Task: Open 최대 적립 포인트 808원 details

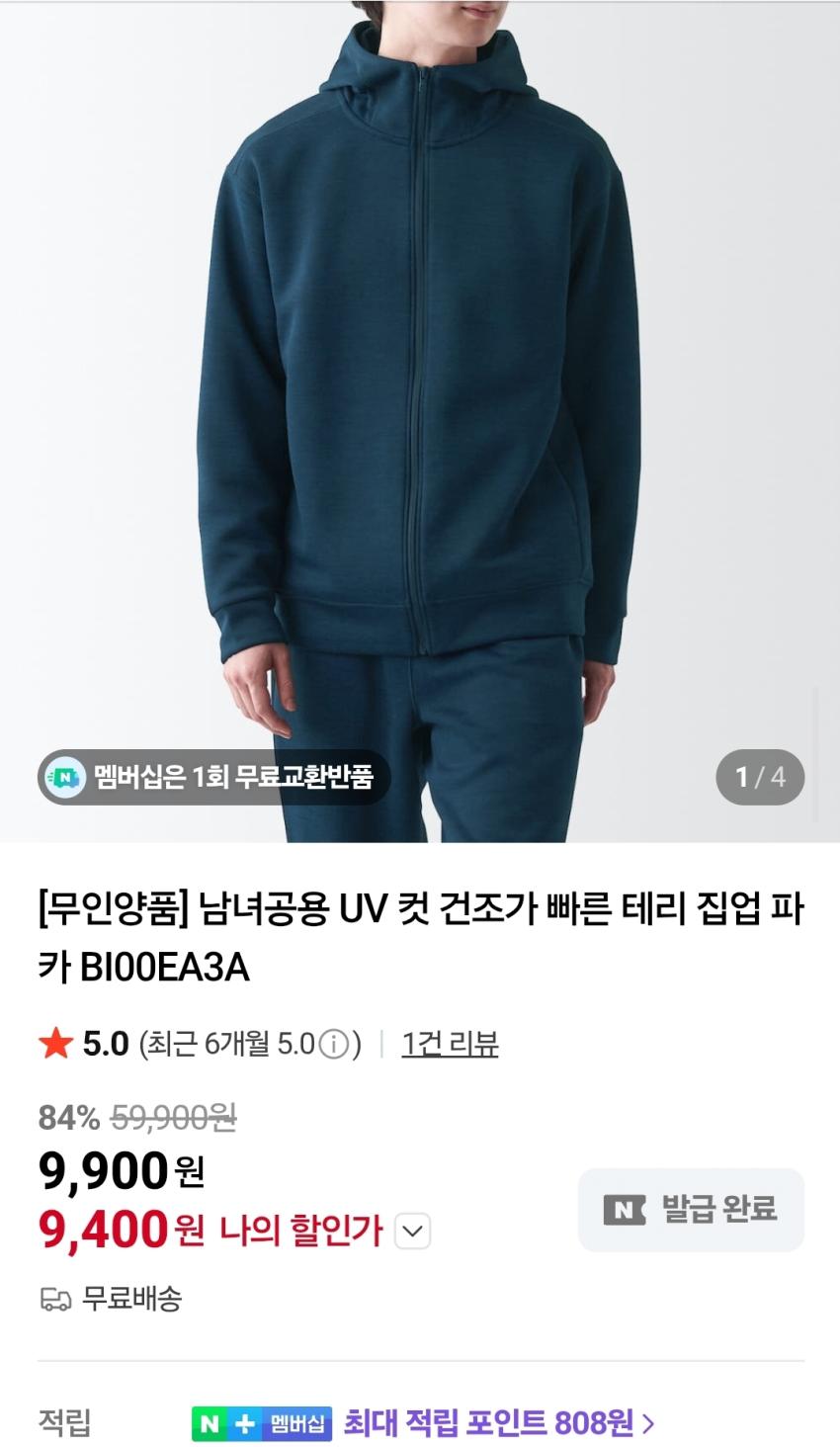Action: [498, 1423]
